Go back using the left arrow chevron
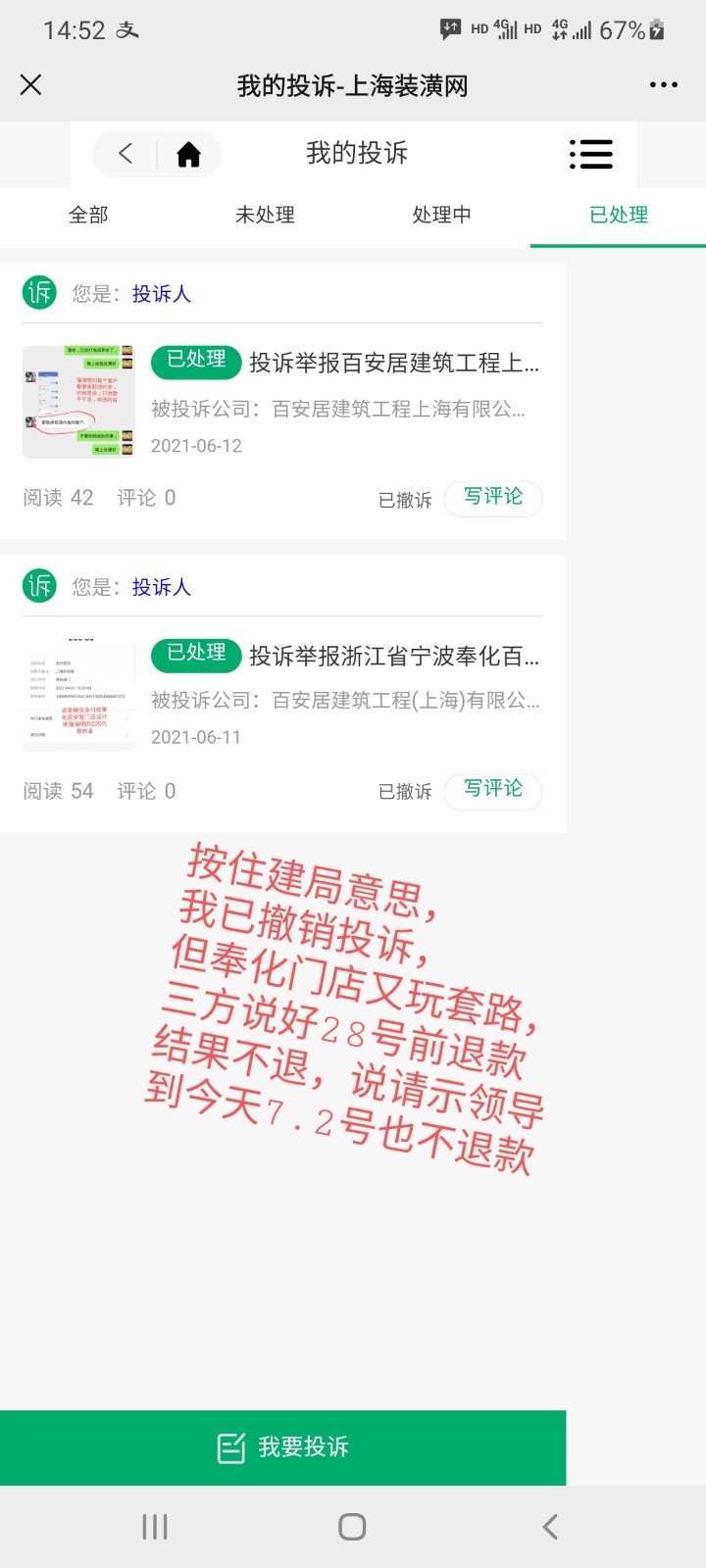The height and width of the screenshot is (1568, 706). [126, 154]
